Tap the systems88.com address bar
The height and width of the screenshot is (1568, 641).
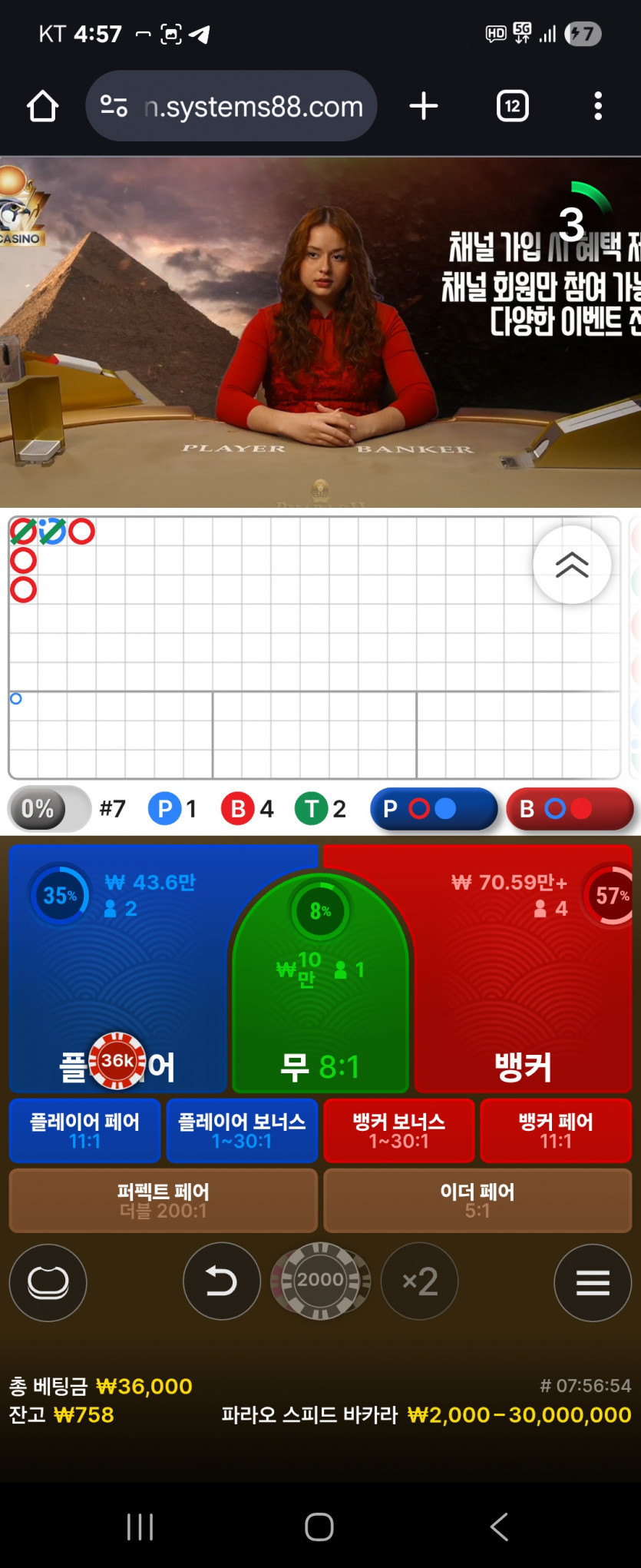pos(231,106)
